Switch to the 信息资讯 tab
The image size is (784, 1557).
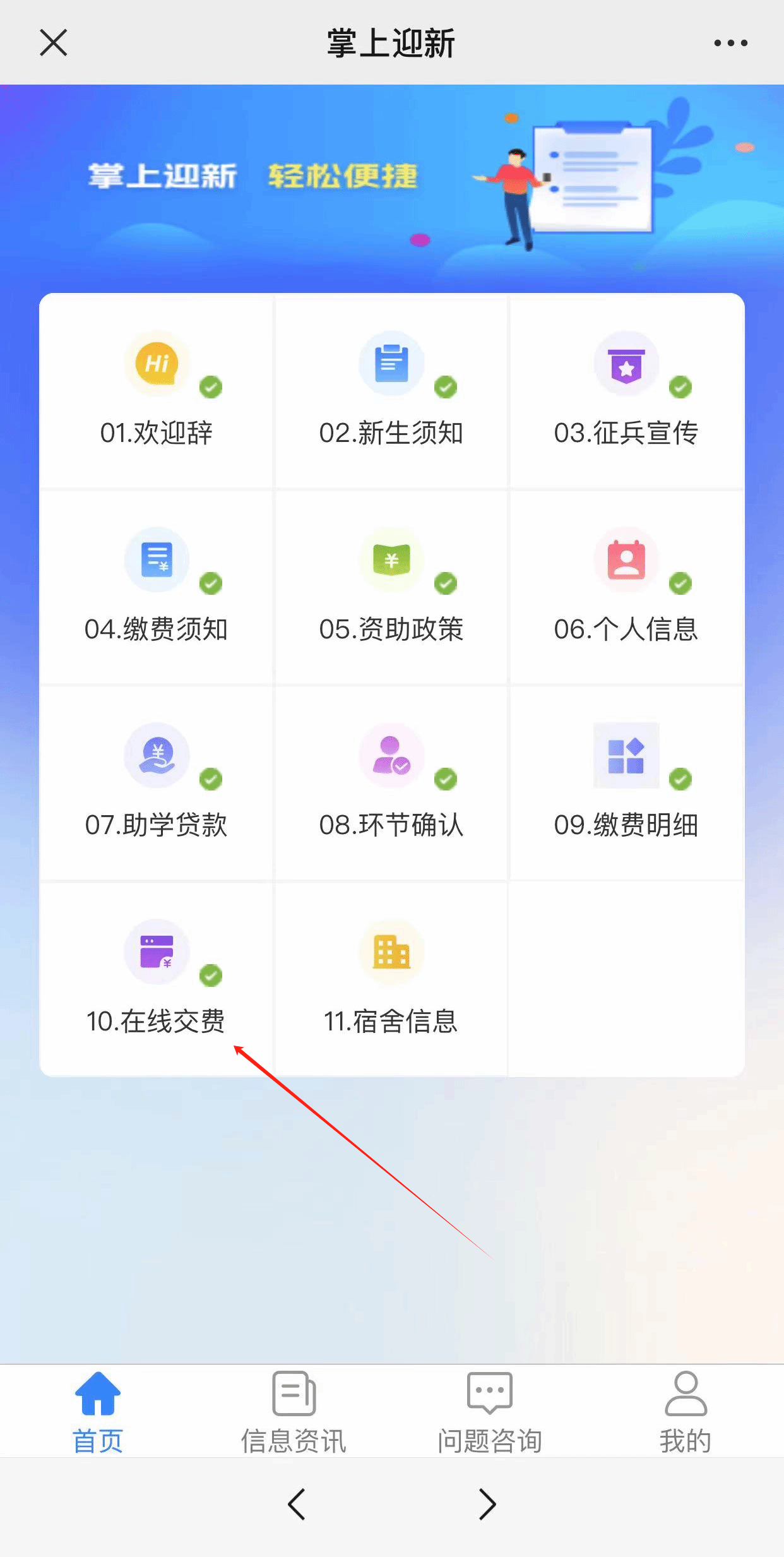[294, 1412]
